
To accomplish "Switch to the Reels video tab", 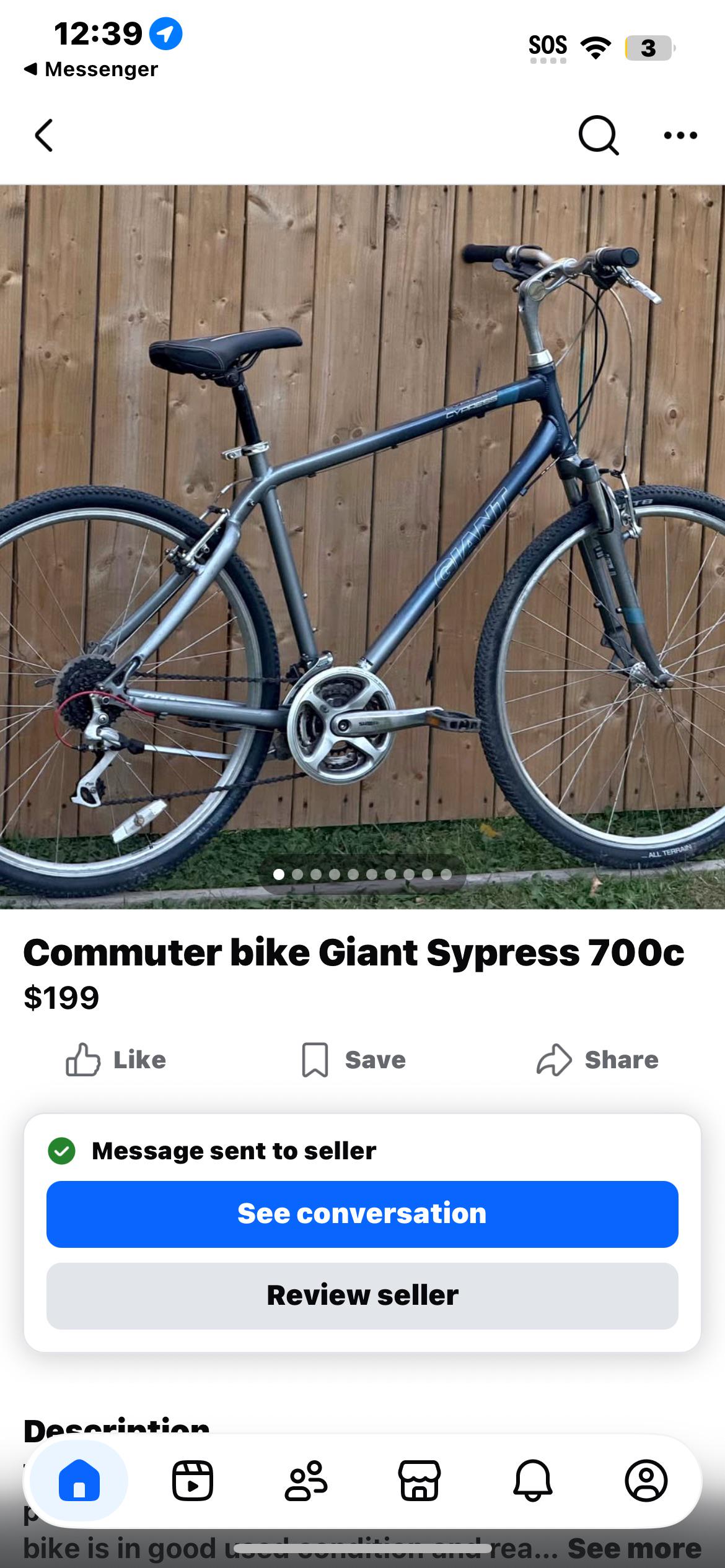I will coord(193,1481).
